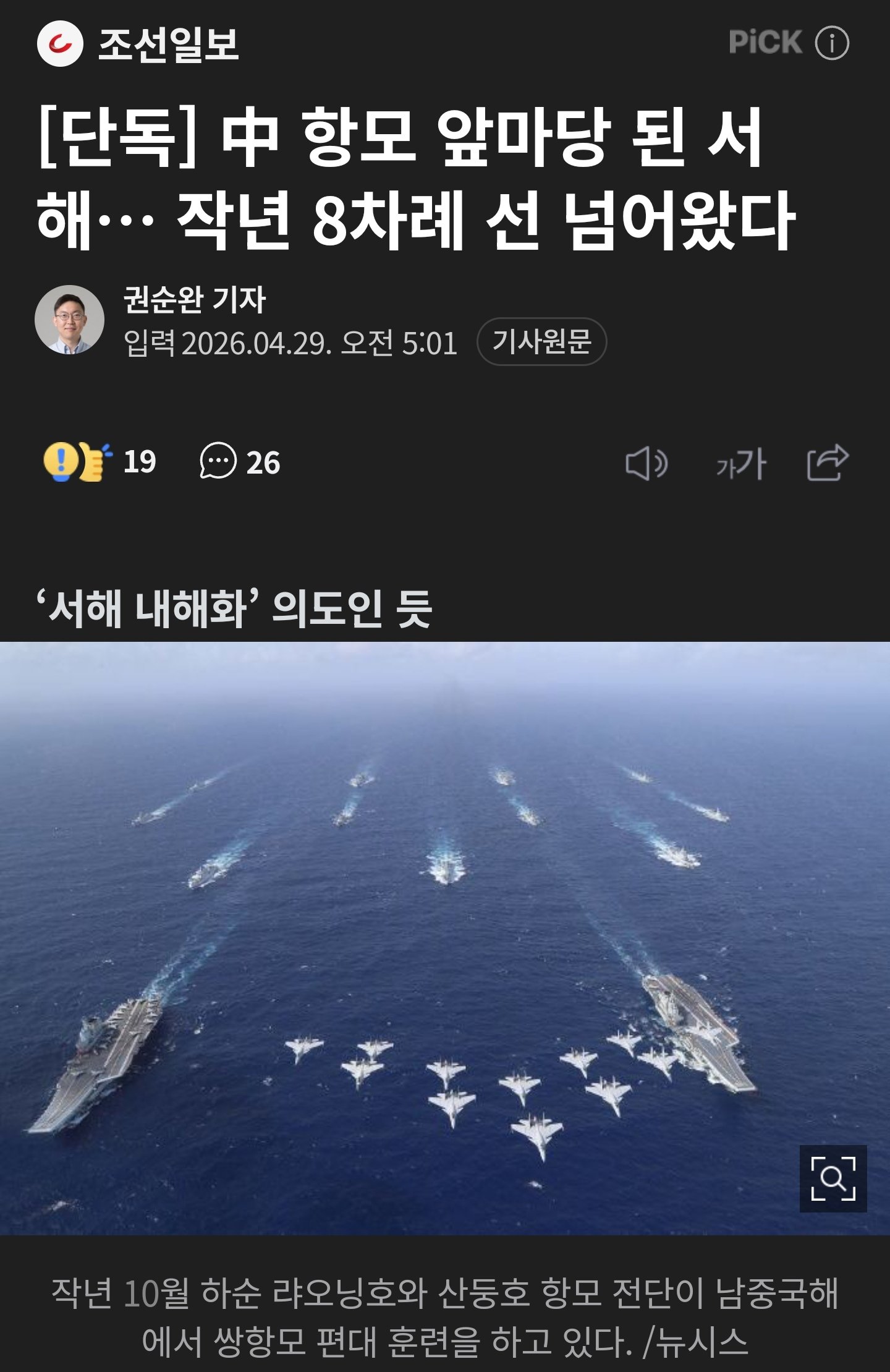Share this article
890x1372 pixels.
[x=828, y=462]
